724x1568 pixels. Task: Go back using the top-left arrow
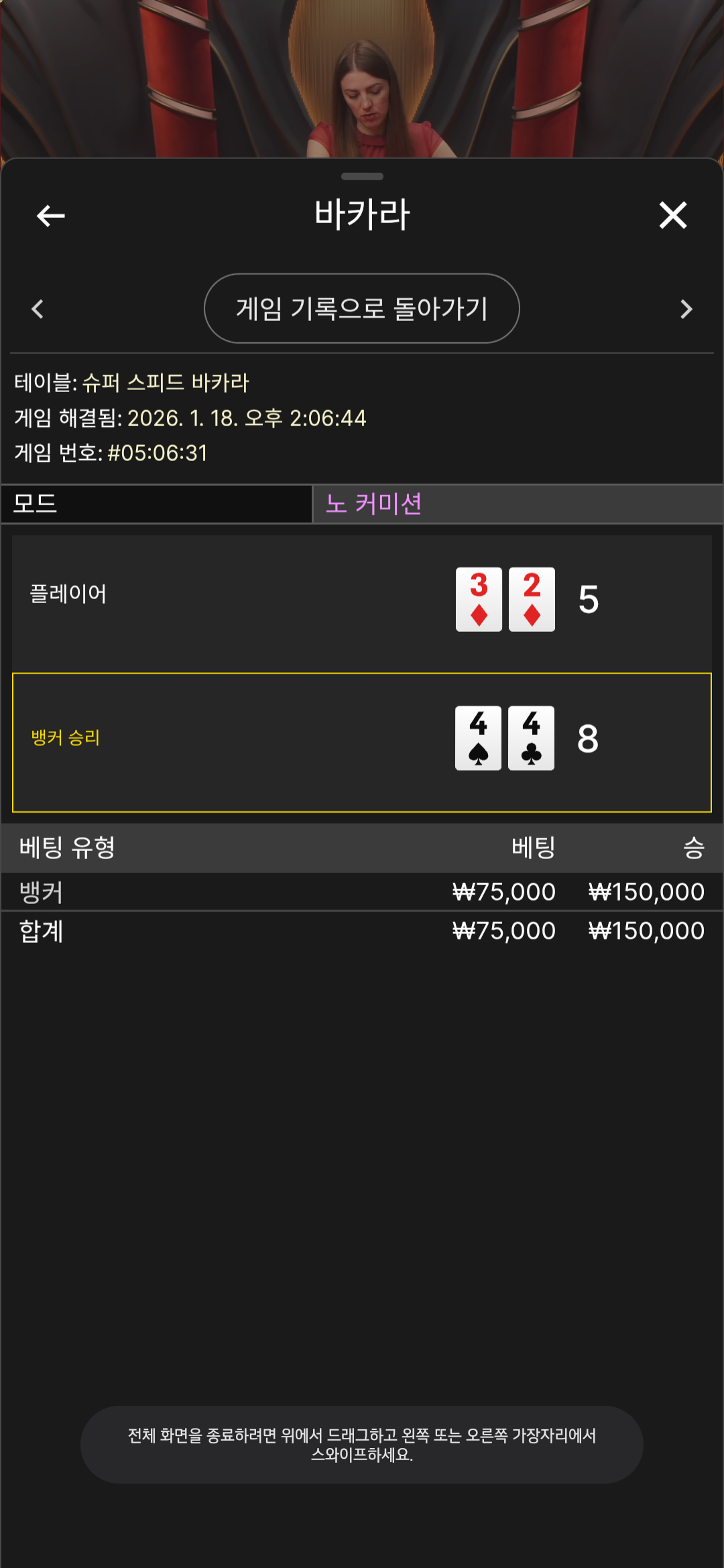point(50,216)
